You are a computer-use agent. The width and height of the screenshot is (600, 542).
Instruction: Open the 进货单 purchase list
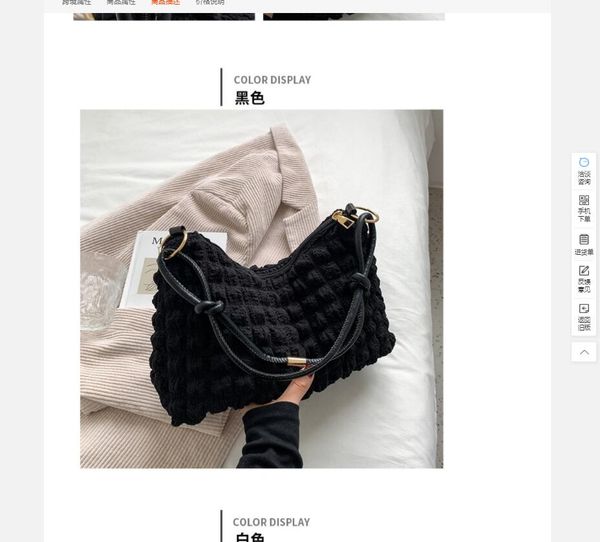click(x=584, y=244)
